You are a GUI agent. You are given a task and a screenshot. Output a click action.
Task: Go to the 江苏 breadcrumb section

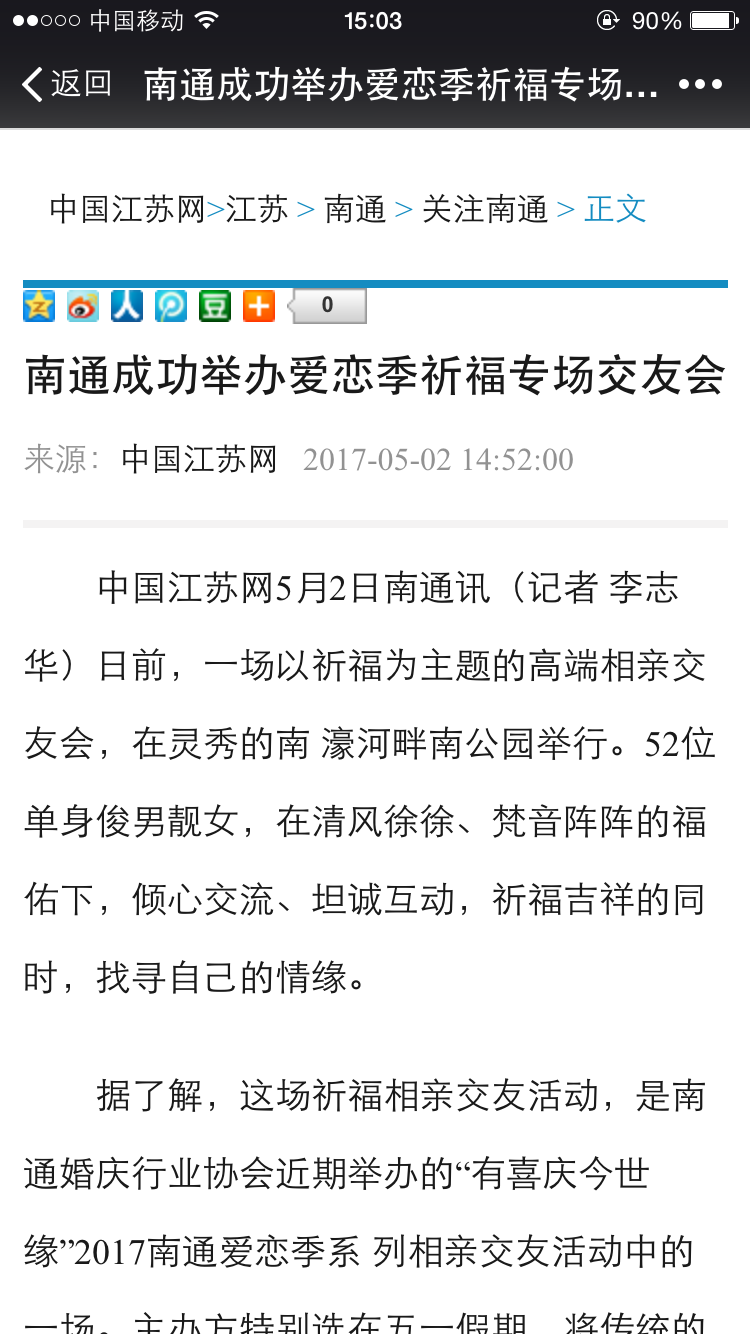point(257,209)
